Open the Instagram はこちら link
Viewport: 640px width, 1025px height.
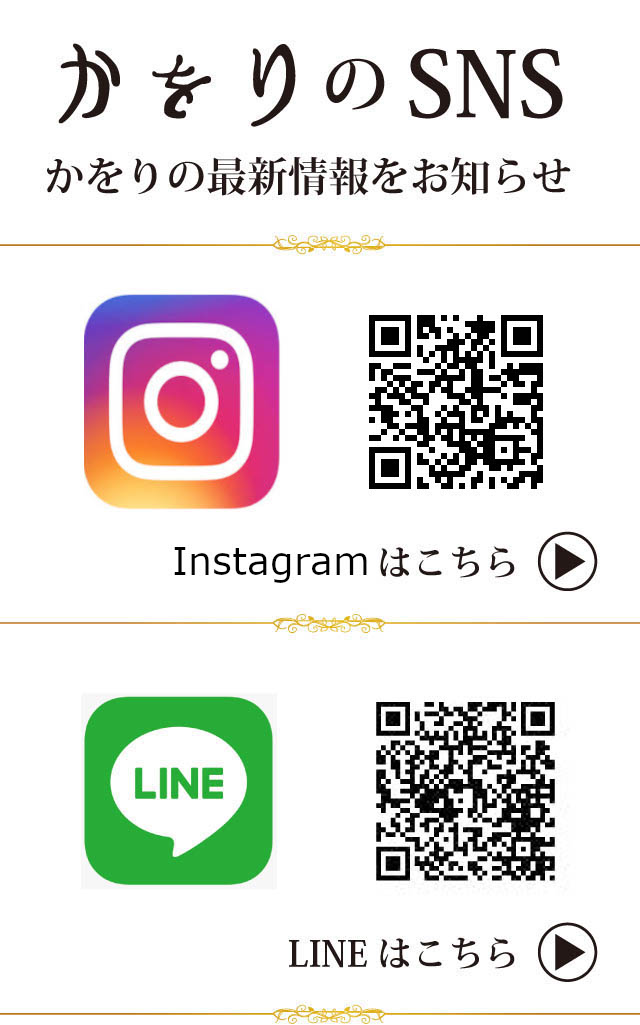385,562
